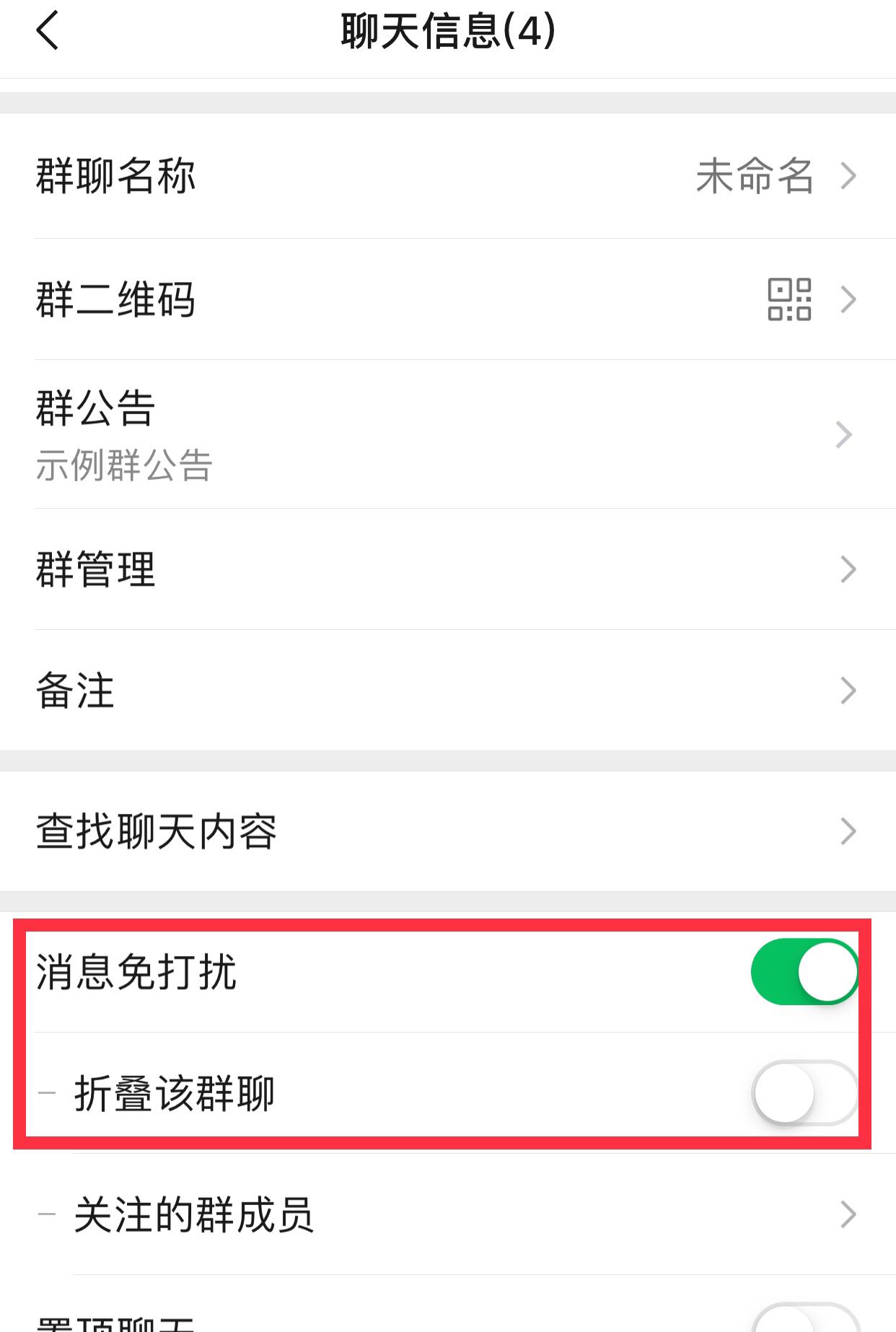Enable the 折叠该群聊 switch
The image size is (896, 1332).
(x=804, y=1092)
